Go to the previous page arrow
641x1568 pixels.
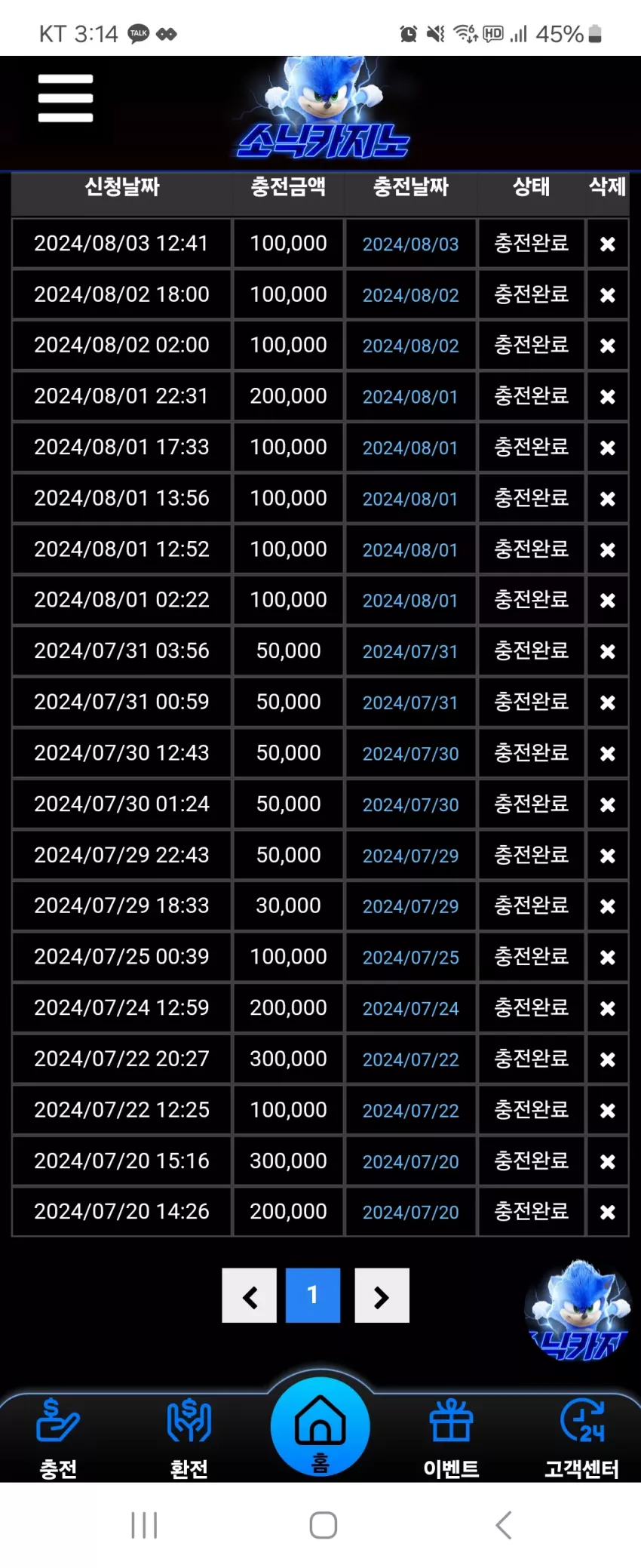250,1296
